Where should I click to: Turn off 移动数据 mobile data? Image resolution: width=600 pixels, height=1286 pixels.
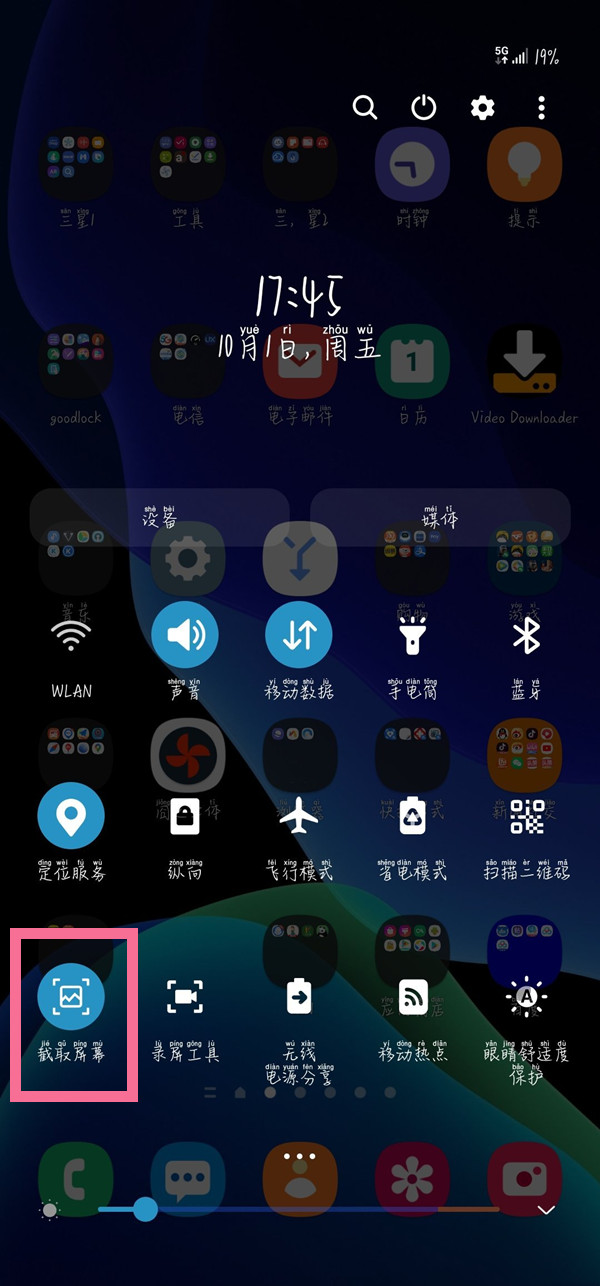point(299,634)
